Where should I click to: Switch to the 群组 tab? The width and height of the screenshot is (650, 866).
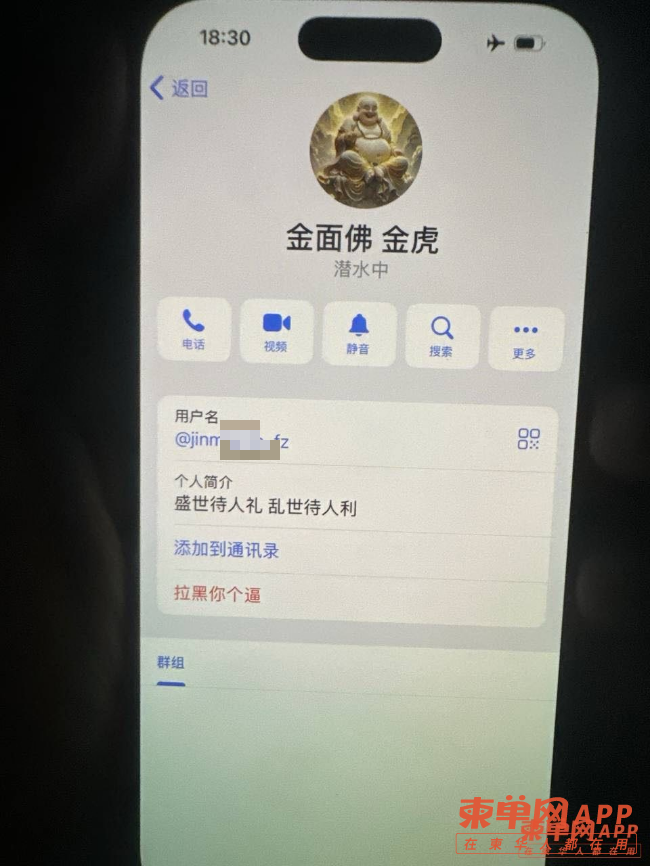(x=170, y=663)
